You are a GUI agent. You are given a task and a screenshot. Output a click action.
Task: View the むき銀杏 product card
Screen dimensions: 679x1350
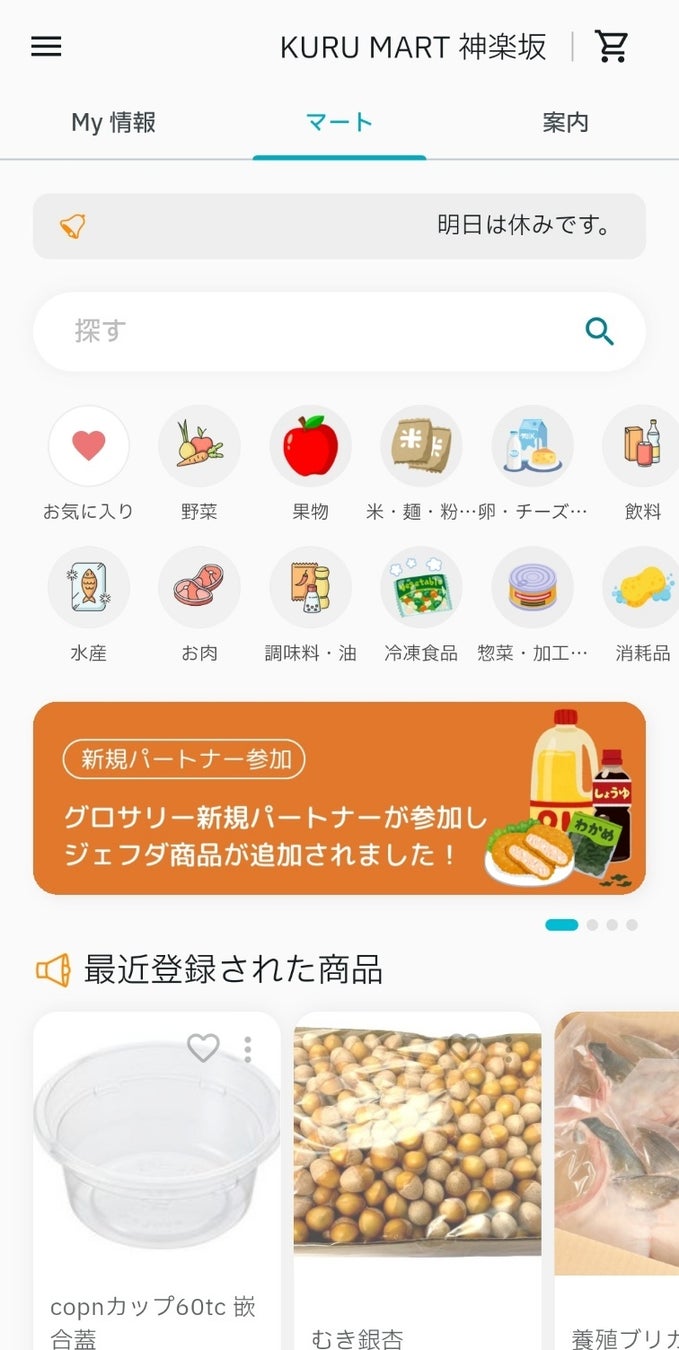[417, 1180]
